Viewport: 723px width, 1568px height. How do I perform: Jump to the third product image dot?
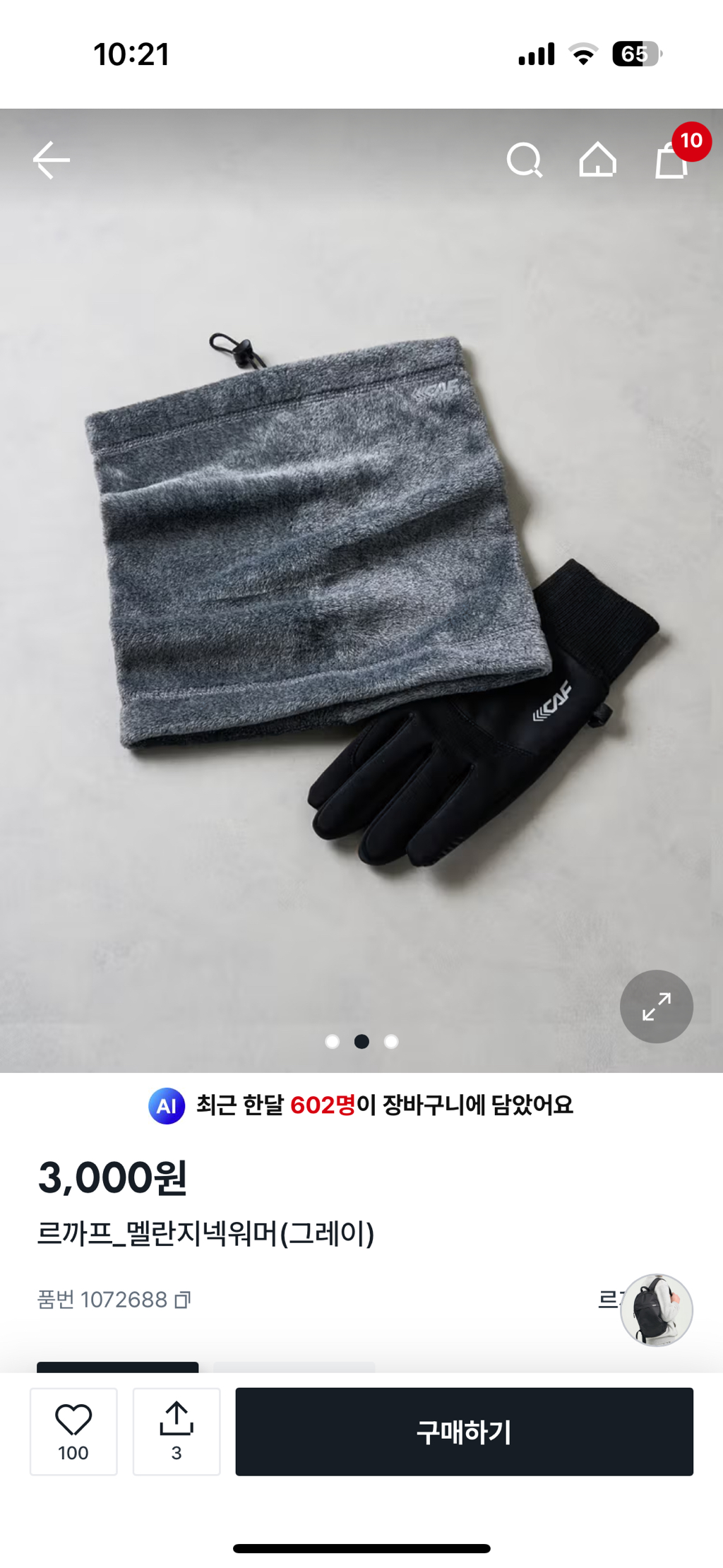(391, 1042)
